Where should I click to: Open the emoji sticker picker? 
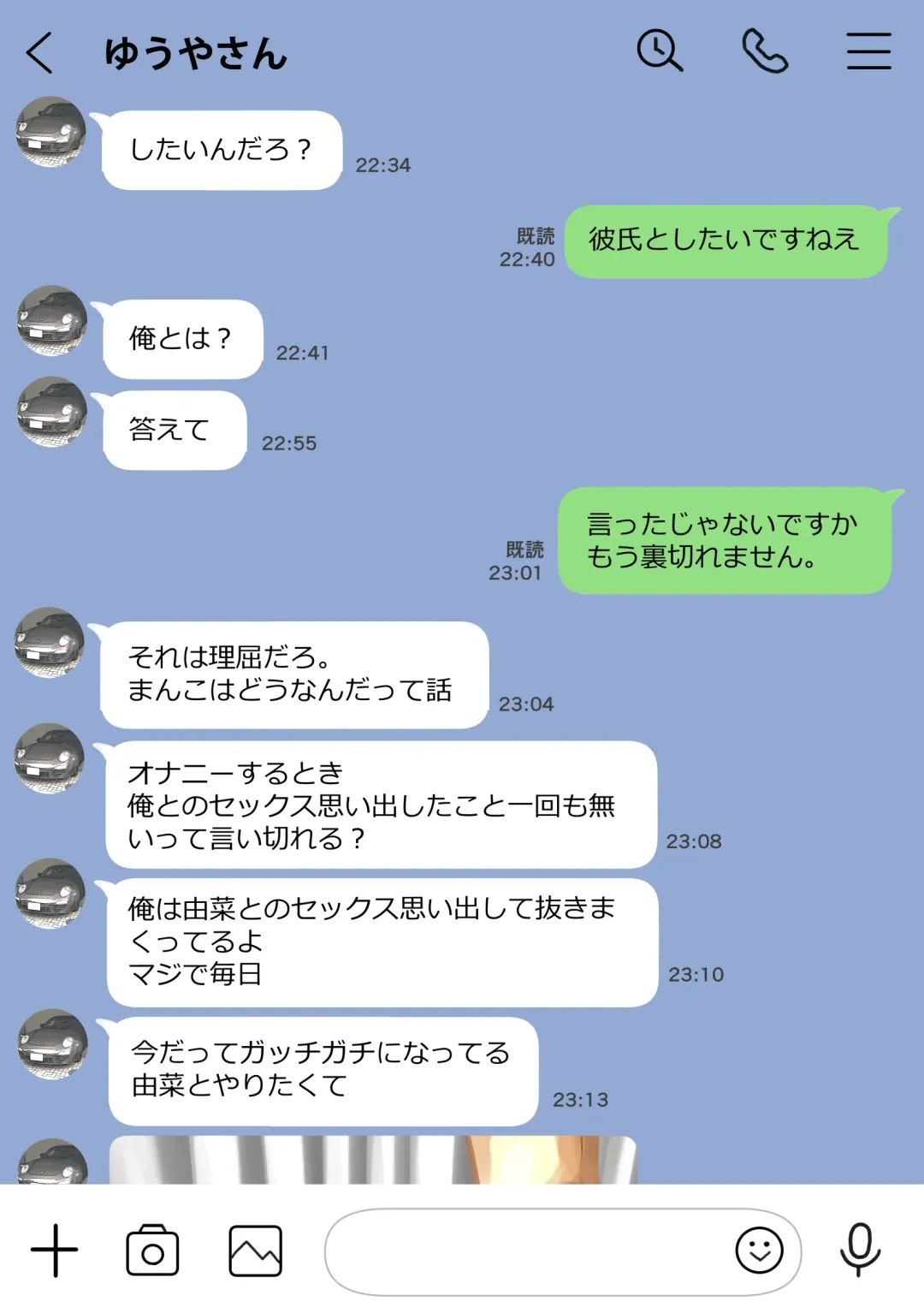tap(759, 1251)
